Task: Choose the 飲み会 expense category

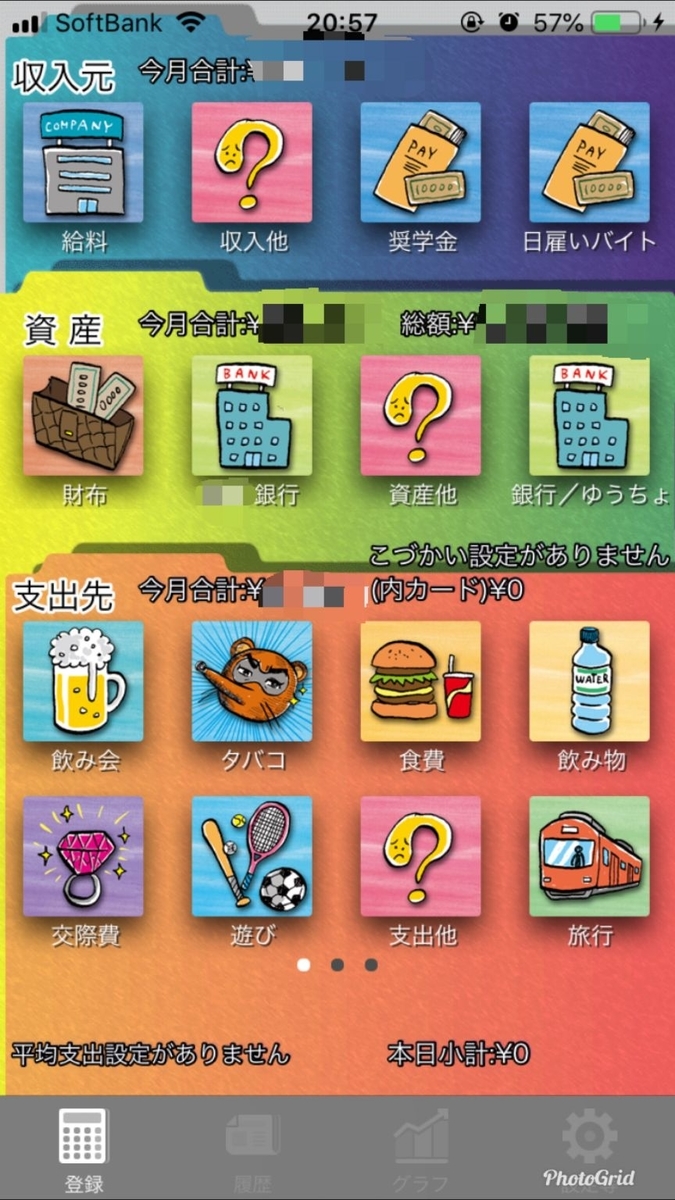Action: (x=83, y=681)
